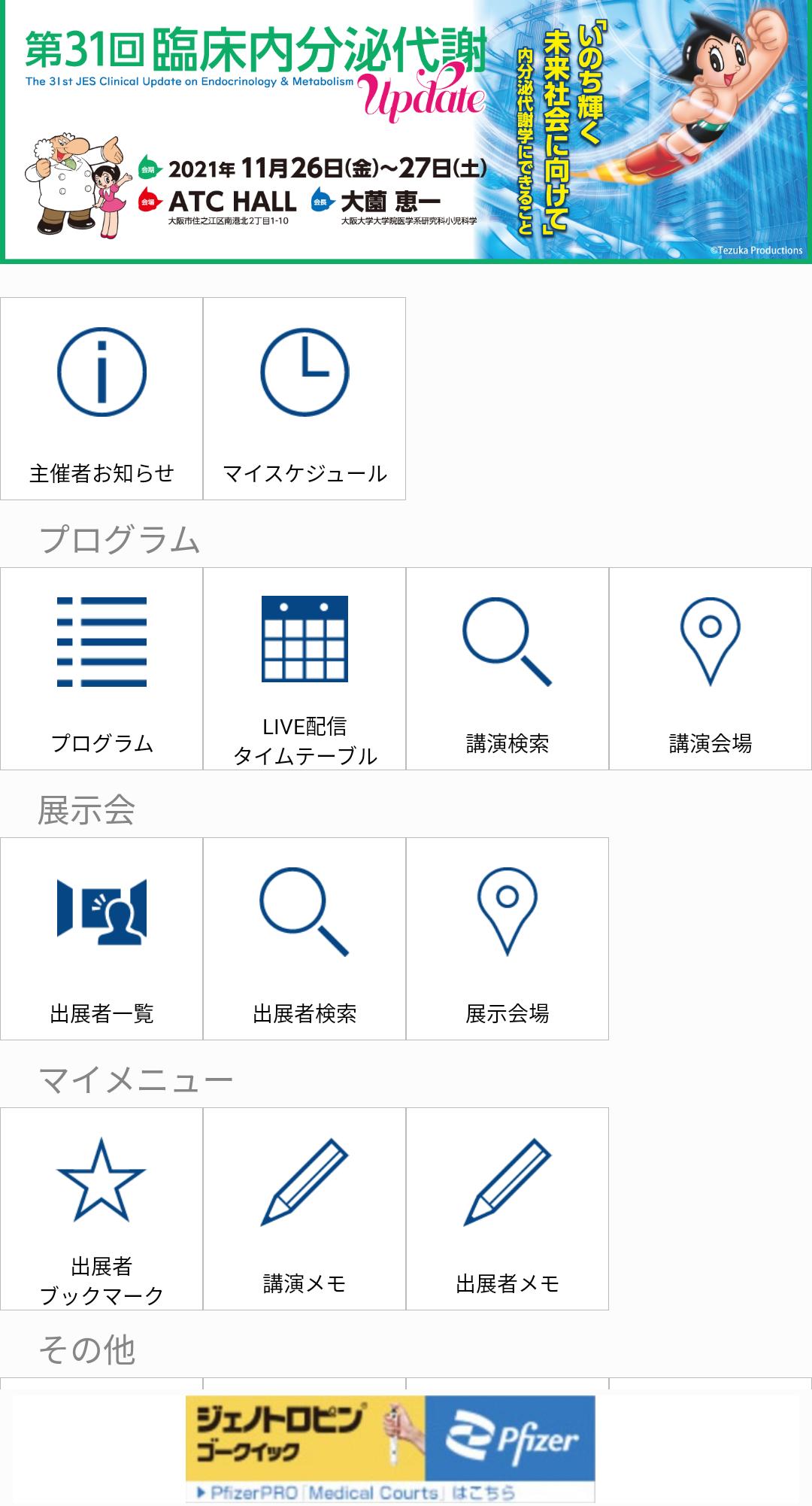Screen dimensions: 812x1506
Task: Open 出展者一覧 exhibitor list
Action: click(101, 939)
